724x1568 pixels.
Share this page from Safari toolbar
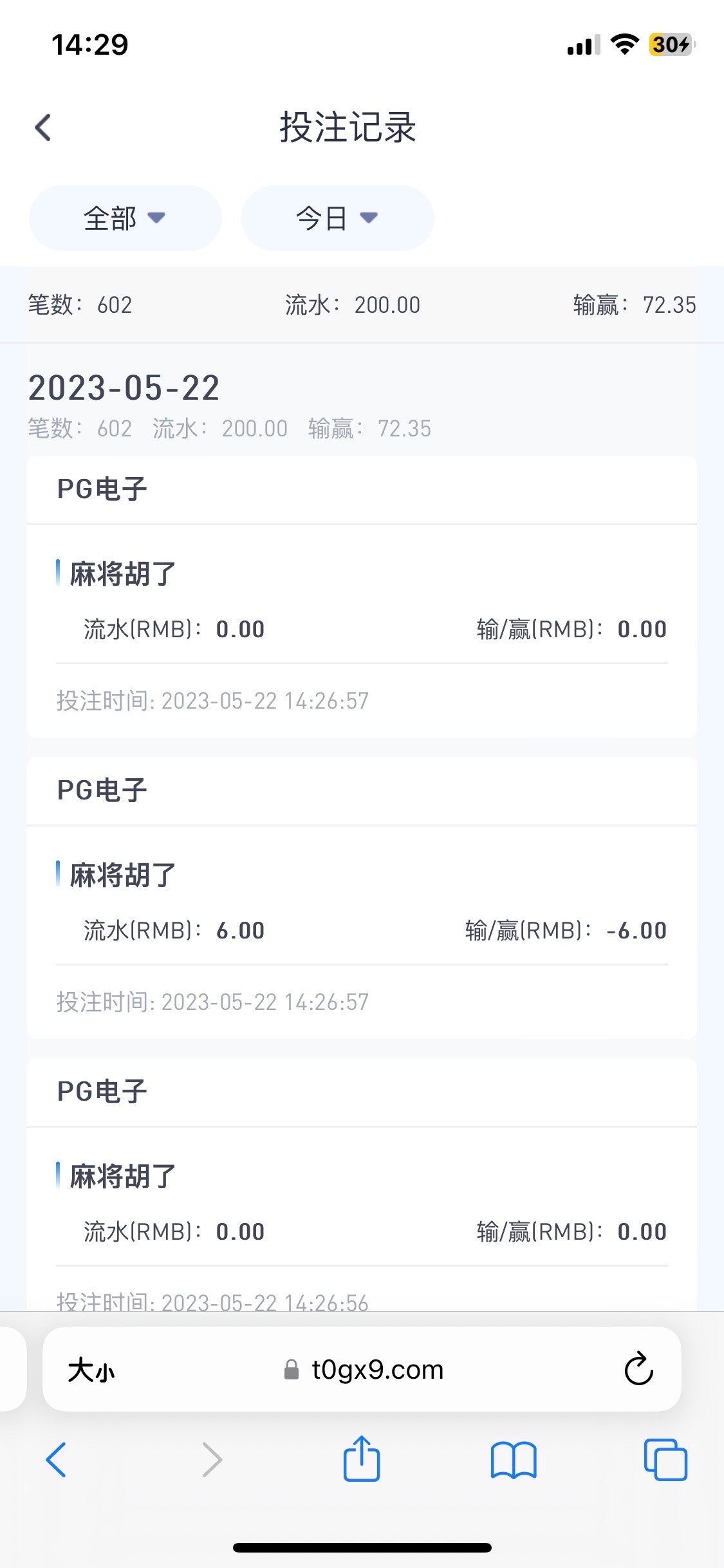(x=362, y=1459)
